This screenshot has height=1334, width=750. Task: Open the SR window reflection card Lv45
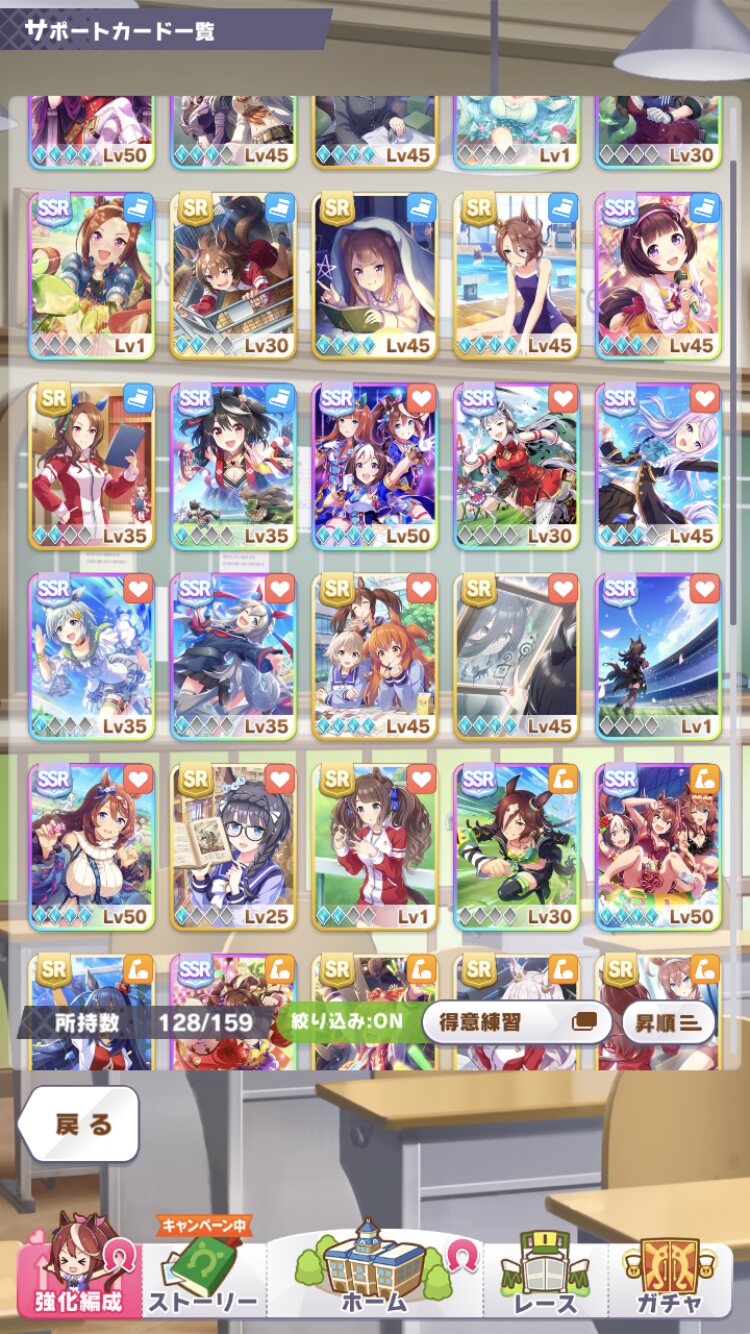coord(516,656)
